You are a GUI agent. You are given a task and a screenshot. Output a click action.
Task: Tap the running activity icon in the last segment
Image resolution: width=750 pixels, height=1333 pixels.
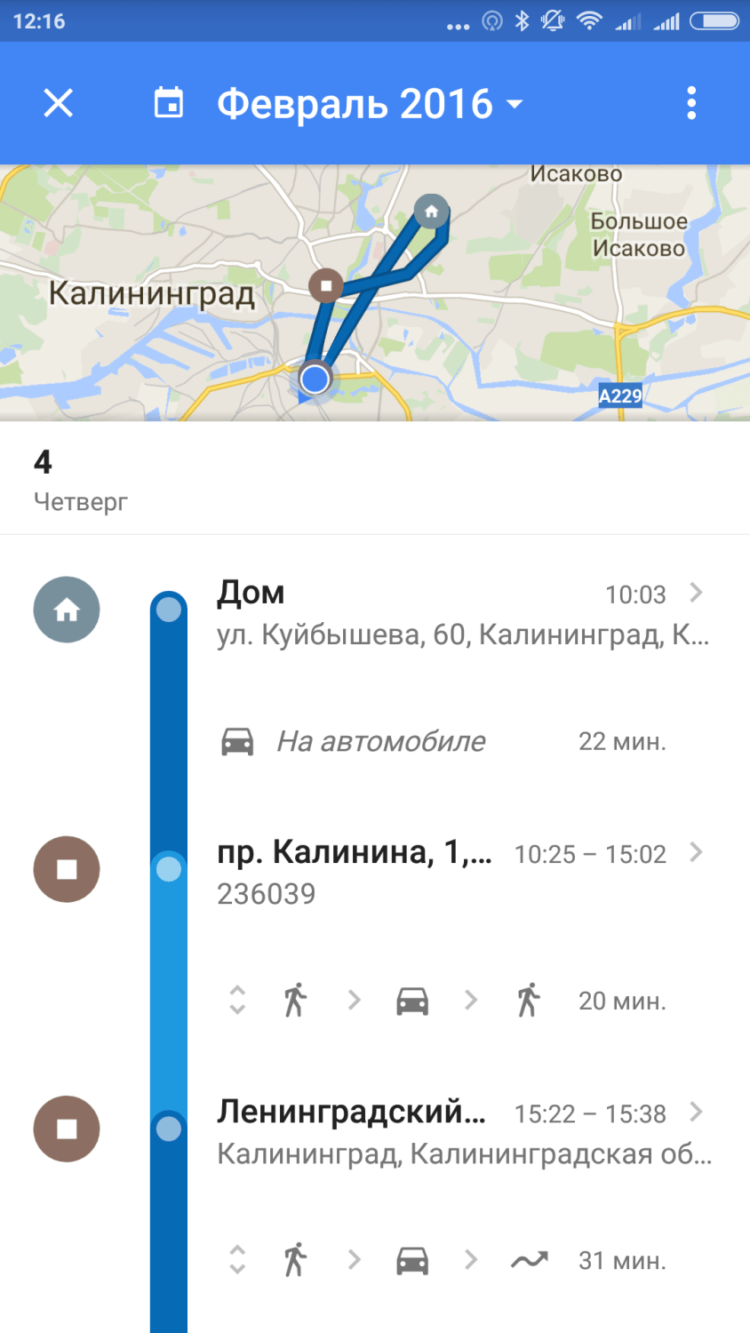coord(527,1260)
